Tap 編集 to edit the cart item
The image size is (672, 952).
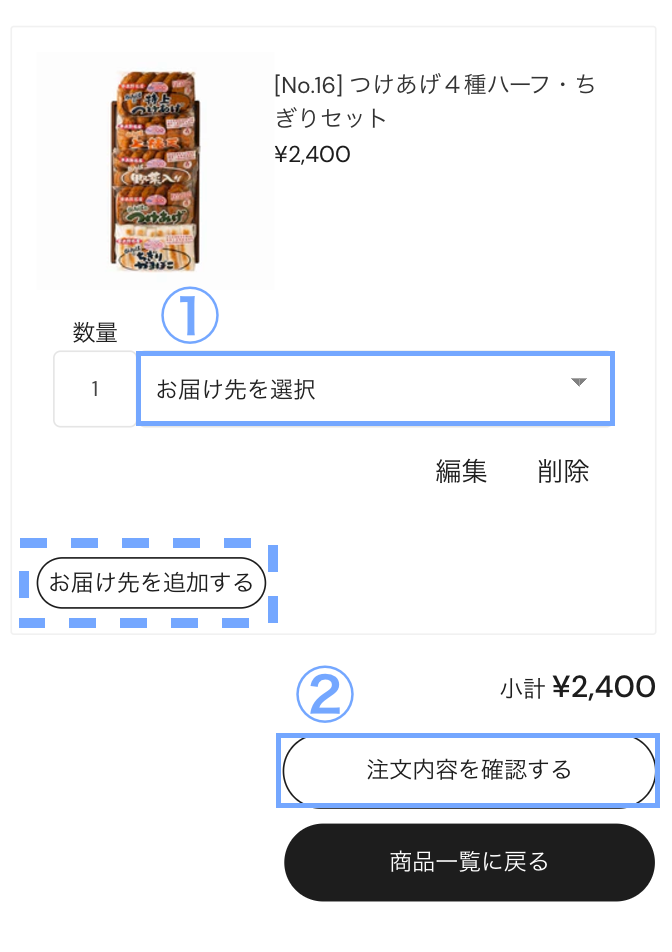(x=461, y=472)
